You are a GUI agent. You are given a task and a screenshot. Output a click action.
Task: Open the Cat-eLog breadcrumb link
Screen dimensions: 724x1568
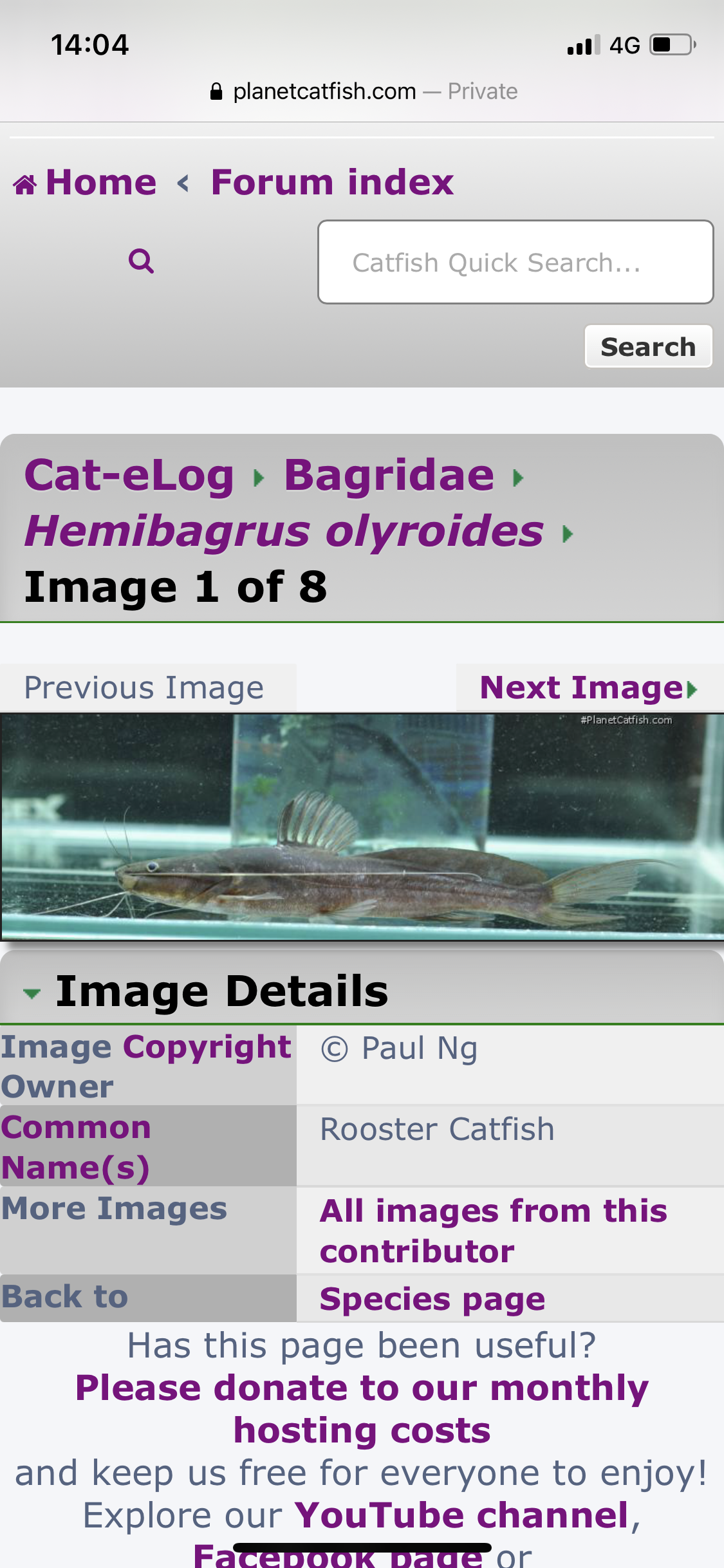click(x=129, y=476)
